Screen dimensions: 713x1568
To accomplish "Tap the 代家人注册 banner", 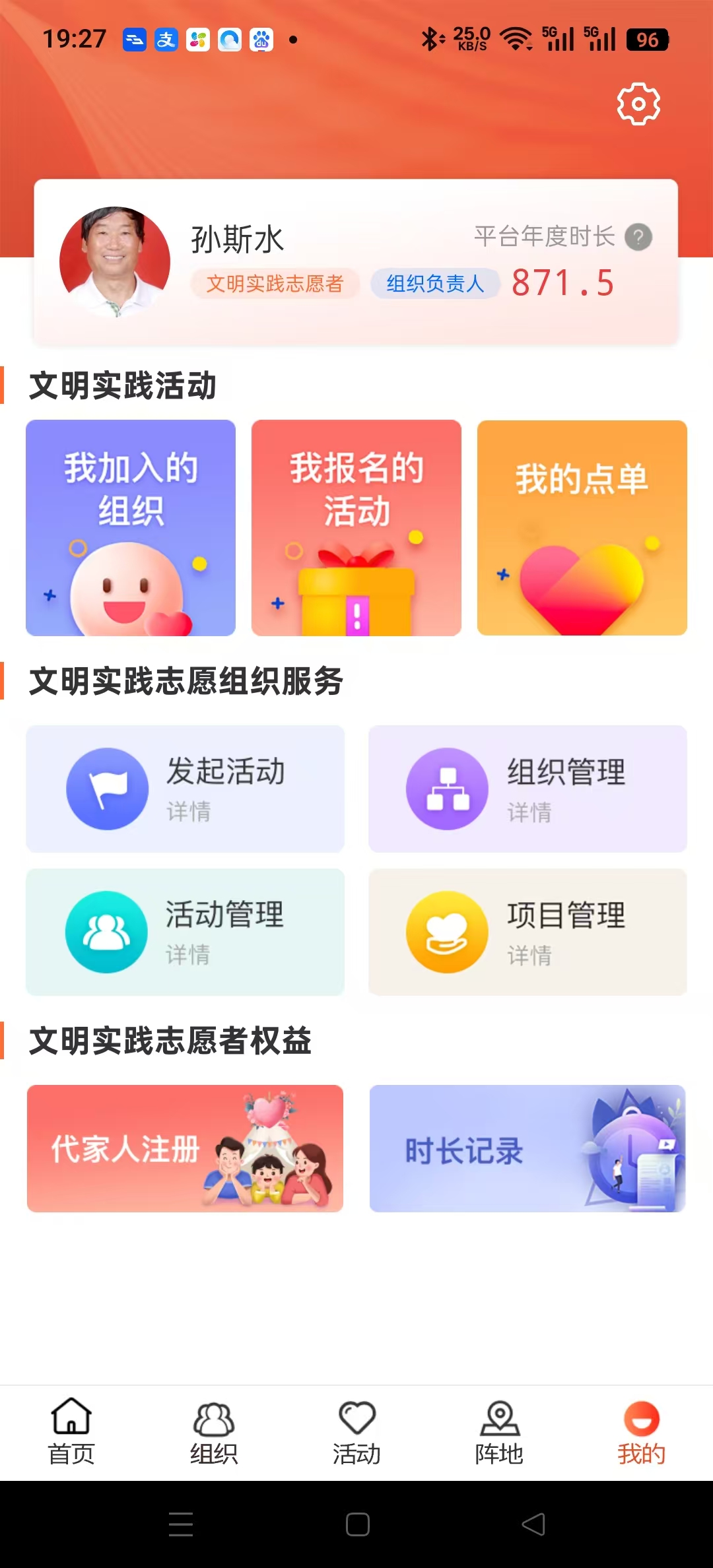I will 186,1148.
